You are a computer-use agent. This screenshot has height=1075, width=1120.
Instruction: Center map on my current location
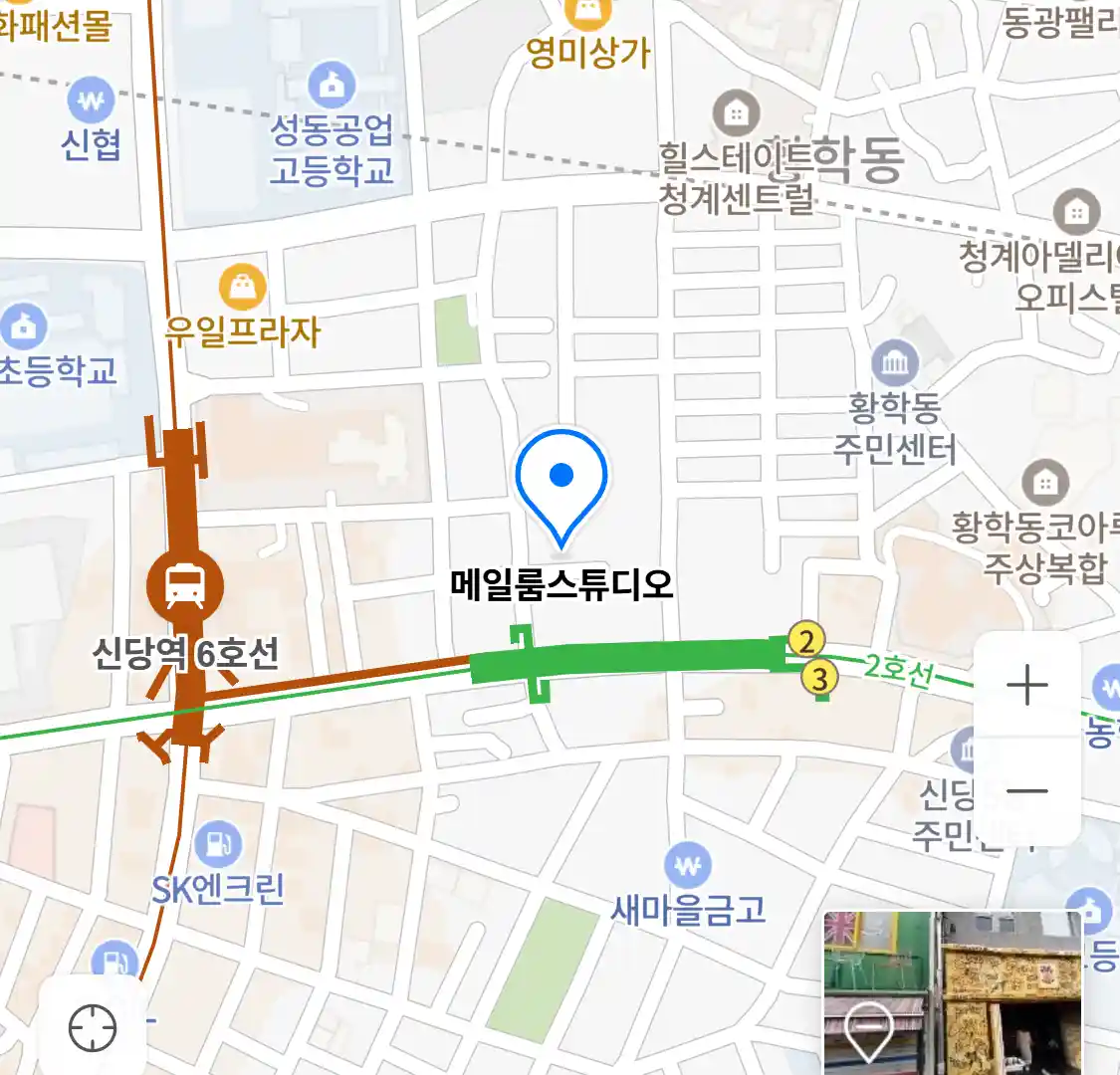pos(93,1027)
